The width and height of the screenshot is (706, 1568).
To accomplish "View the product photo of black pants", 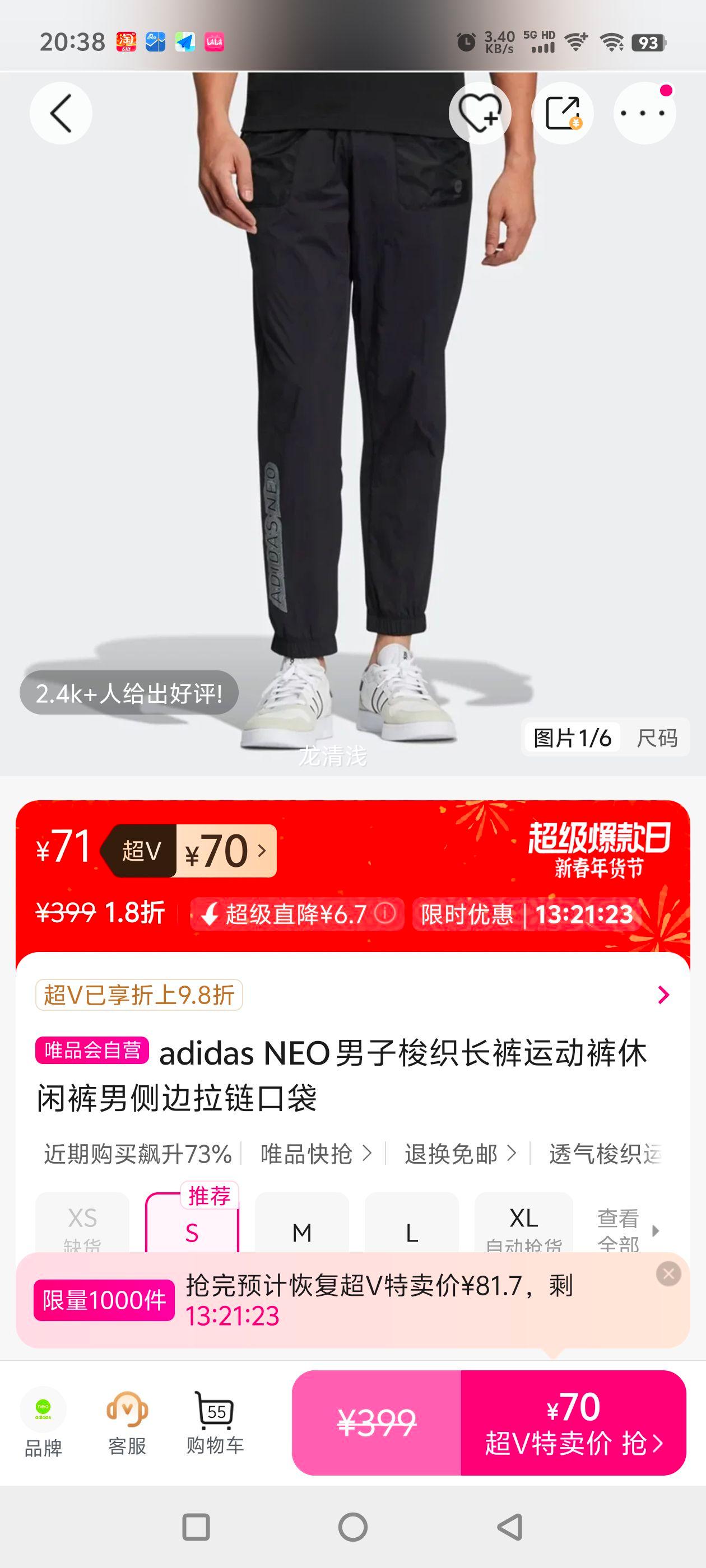I will (x=354, y=396).
